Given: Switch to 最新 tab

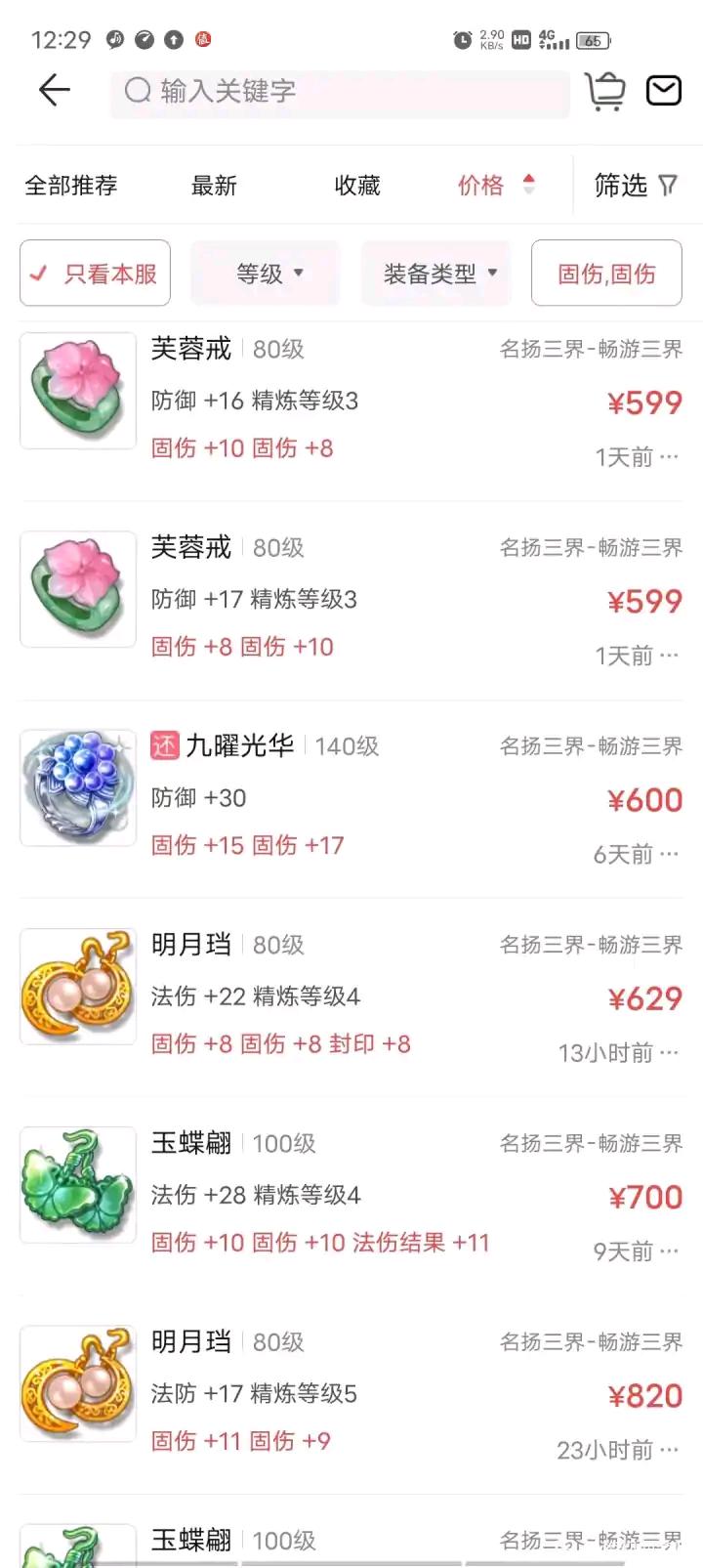Looking at the screenshot, I should pos(214,186).
